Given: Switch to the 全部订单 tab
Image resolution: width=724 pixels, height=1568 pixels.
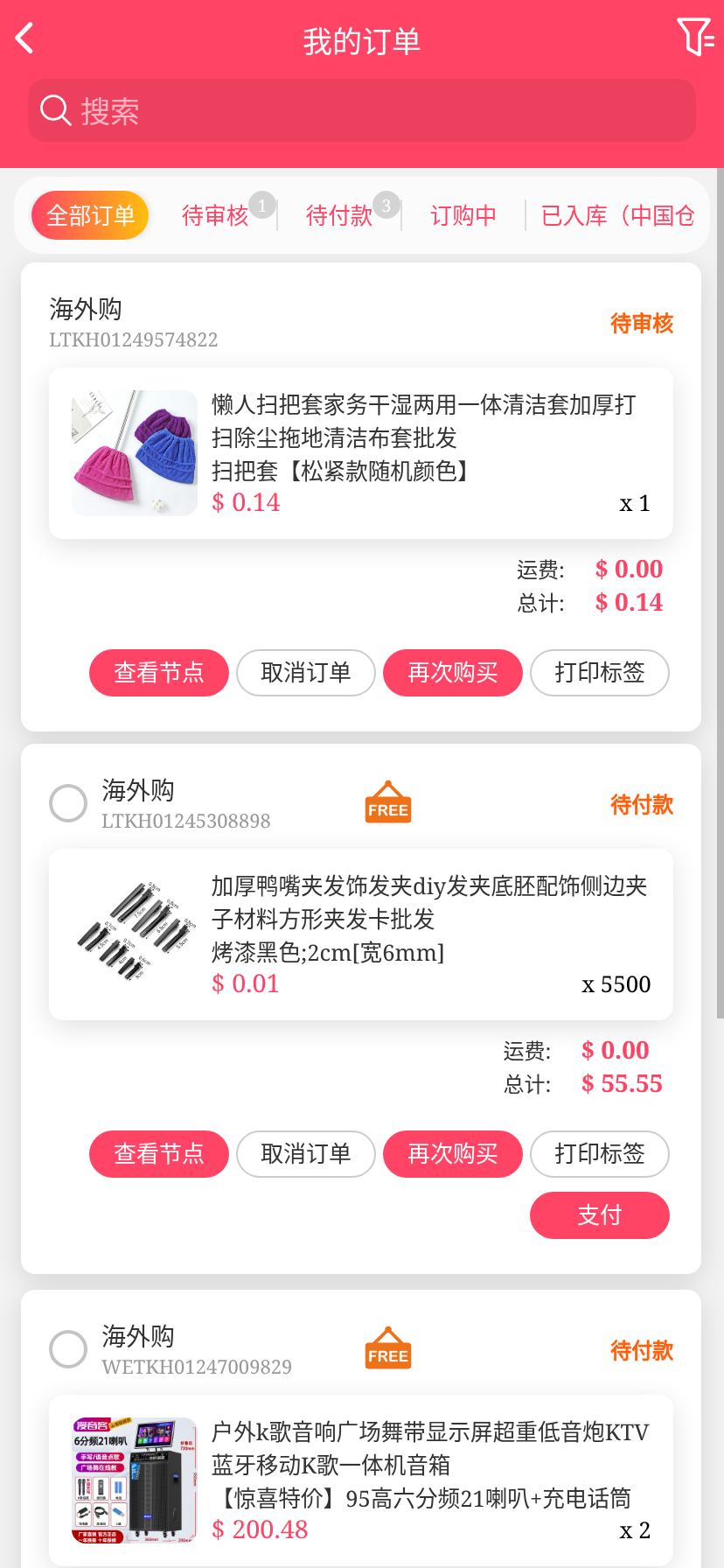Looking at the screenshot, I should coord(90,215).
